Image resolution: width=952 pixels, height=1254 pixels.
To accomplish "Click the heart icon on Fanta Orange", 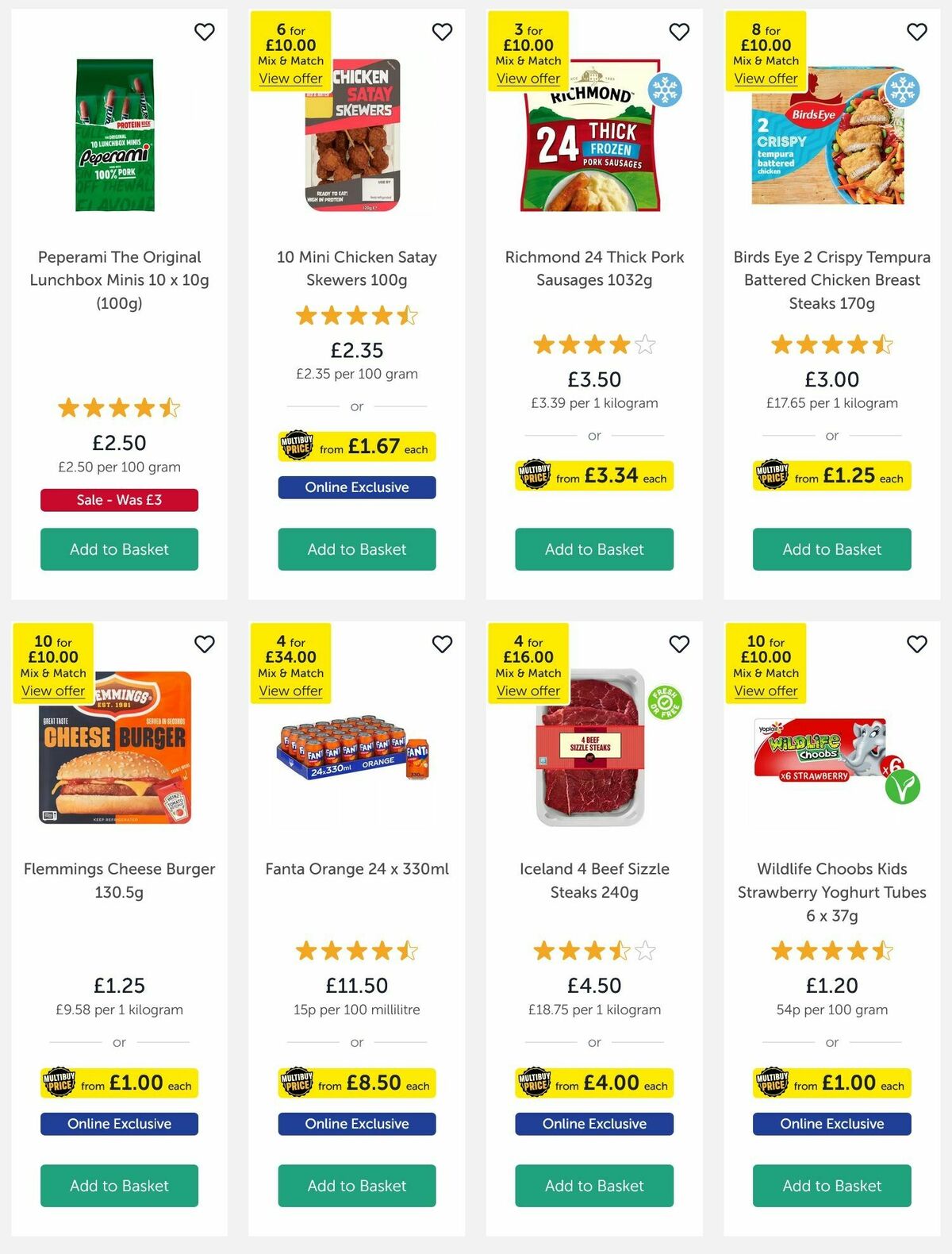I will 442,645.
